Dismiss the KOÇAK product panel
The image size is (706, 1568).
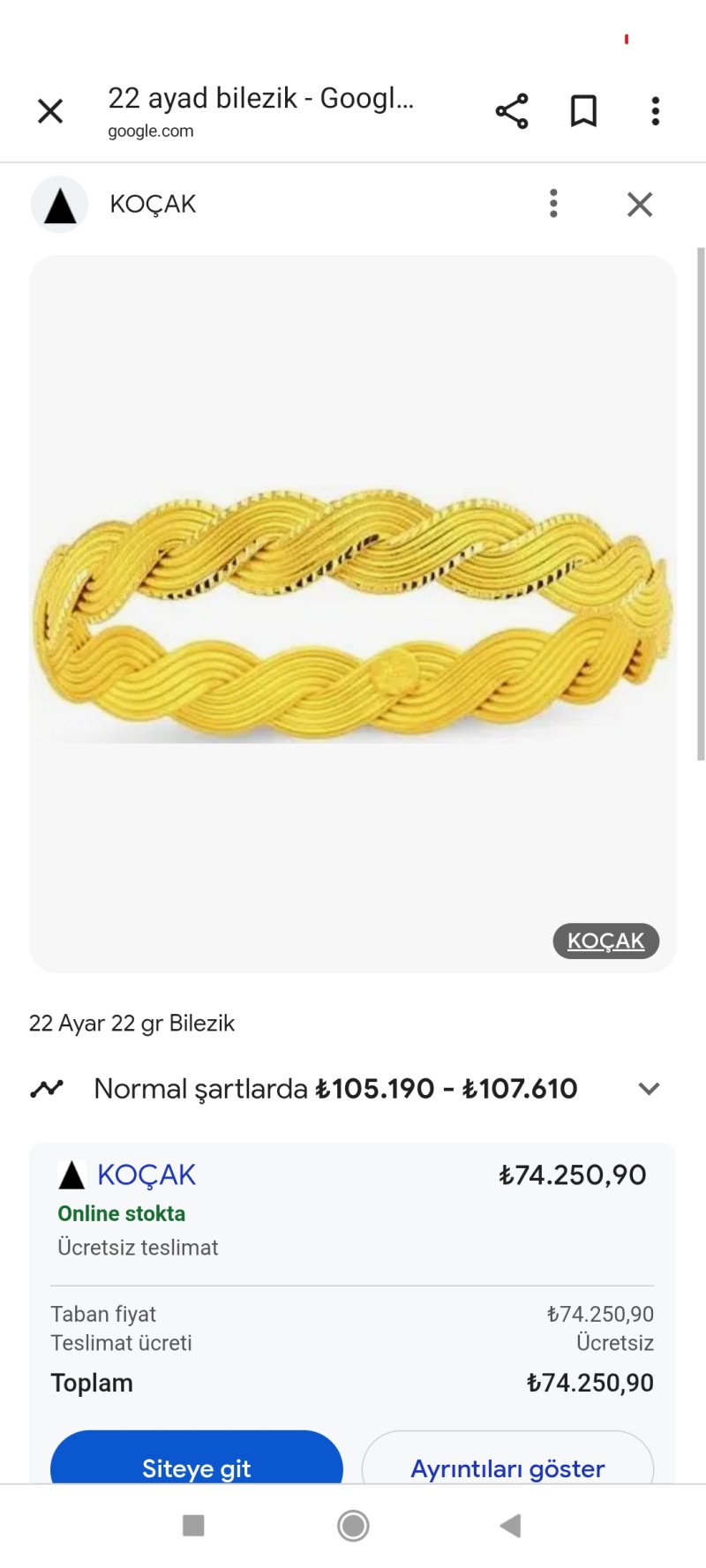[640, 205]
